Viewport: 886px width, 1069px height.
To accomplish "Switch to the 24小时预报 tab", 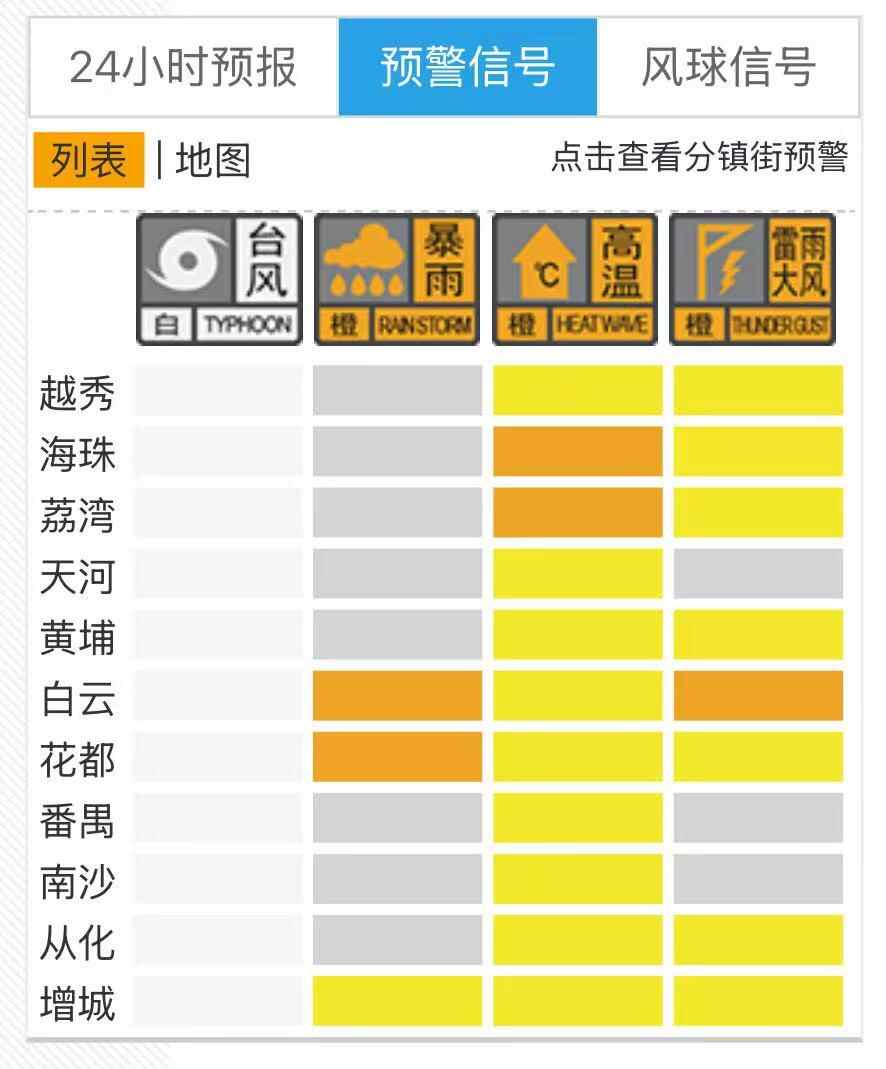I will click(x=183, y=68).
